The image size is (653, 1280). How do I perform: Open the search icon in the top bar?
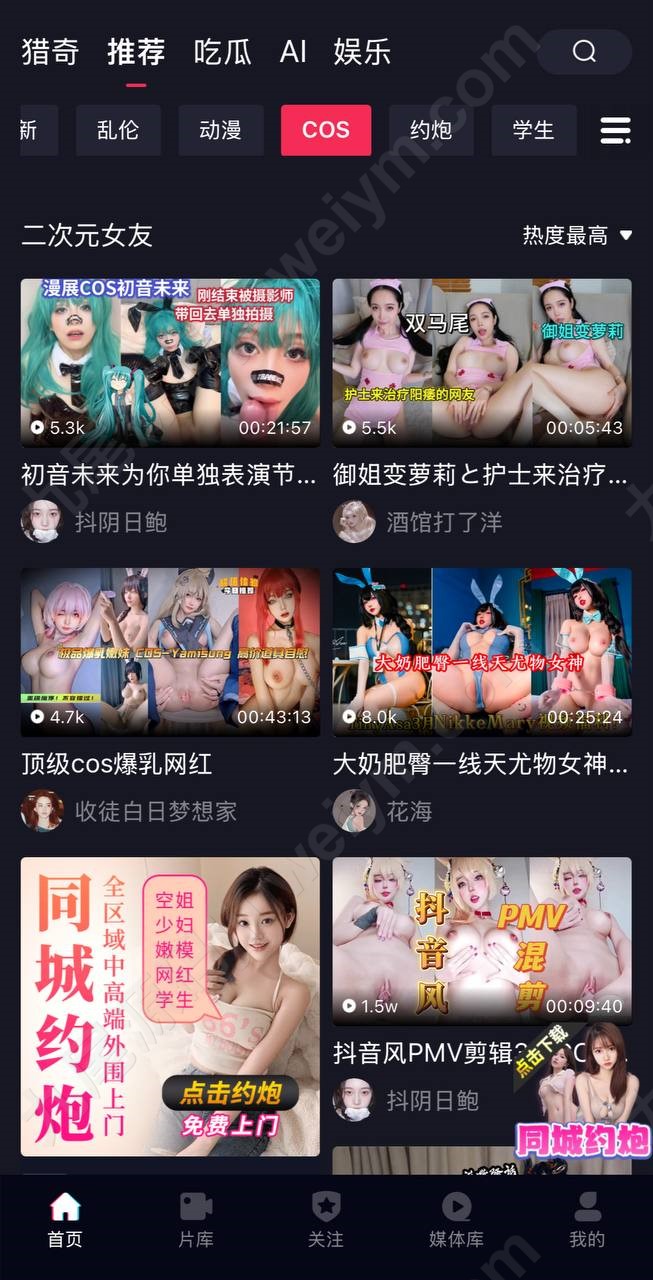pos(585,52)
